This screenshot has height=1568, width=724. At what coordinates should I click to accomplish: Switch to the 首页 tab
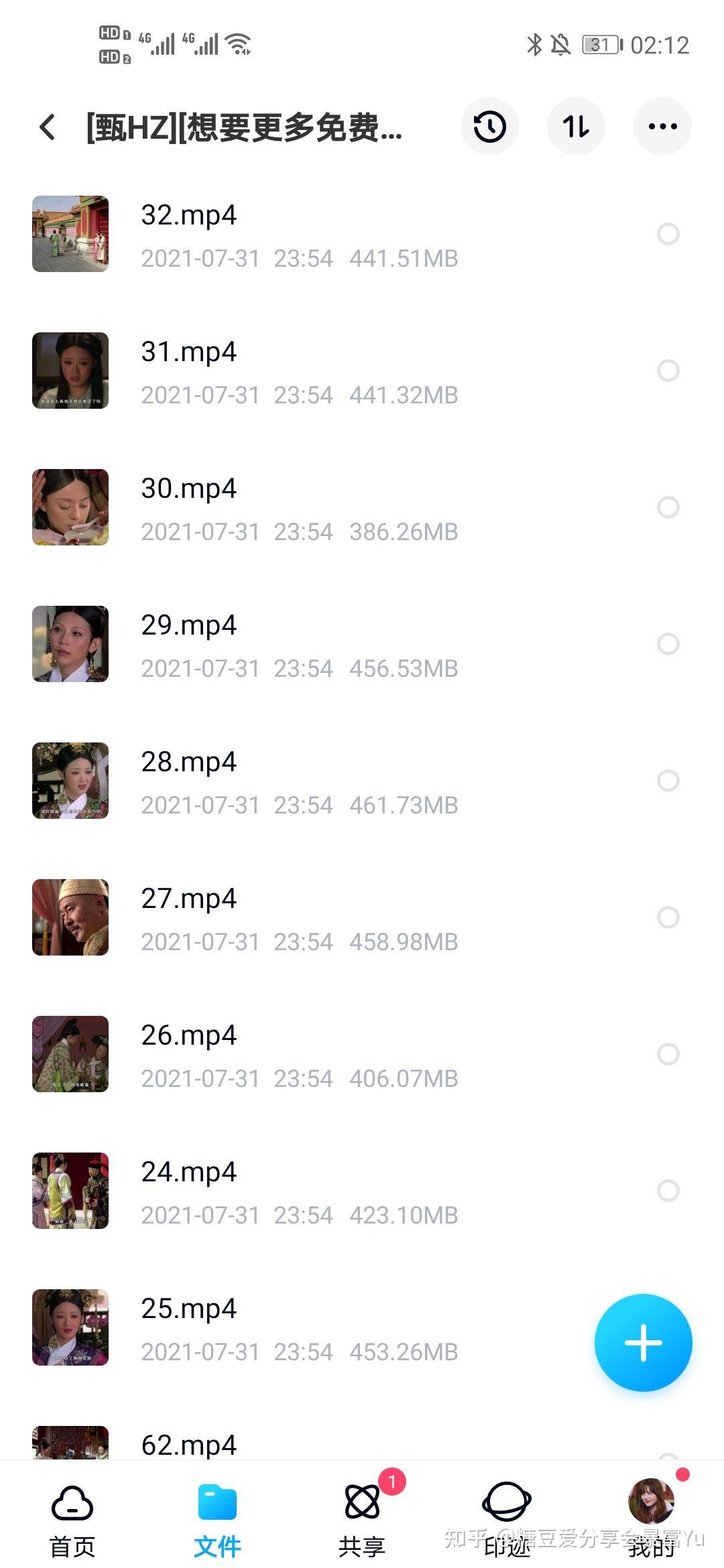pos(72,1517)
